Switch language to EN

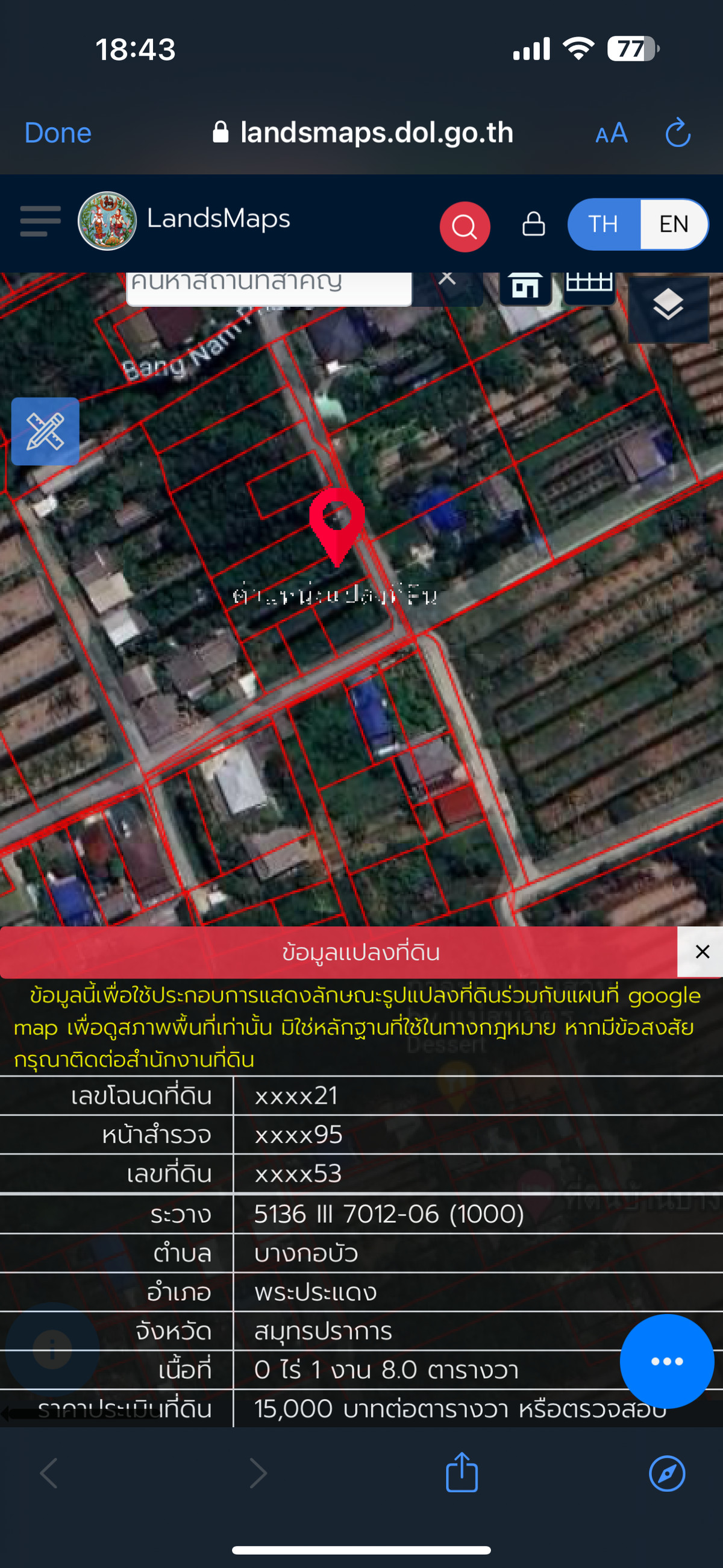click(x=673, y=224)
